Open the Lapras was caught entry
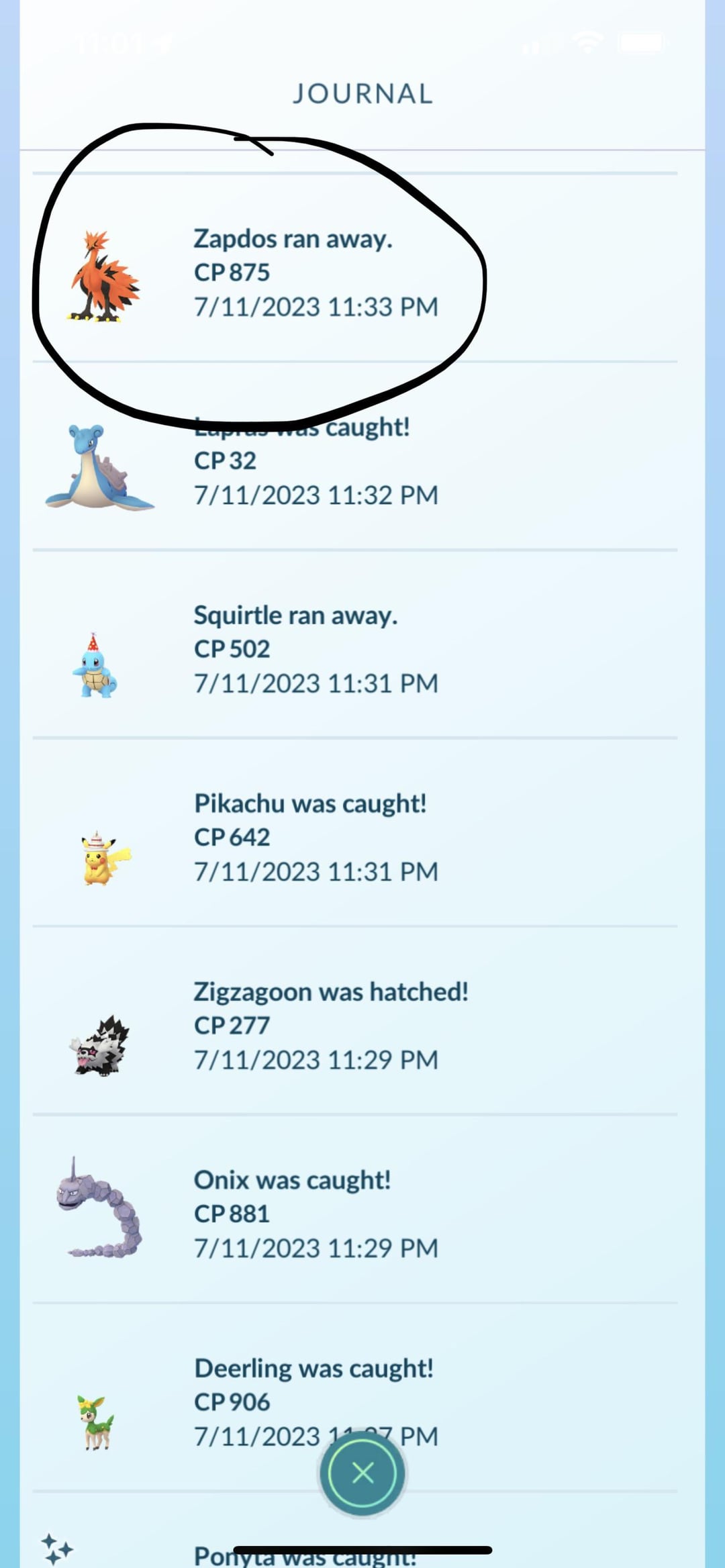 coord(316,461)
